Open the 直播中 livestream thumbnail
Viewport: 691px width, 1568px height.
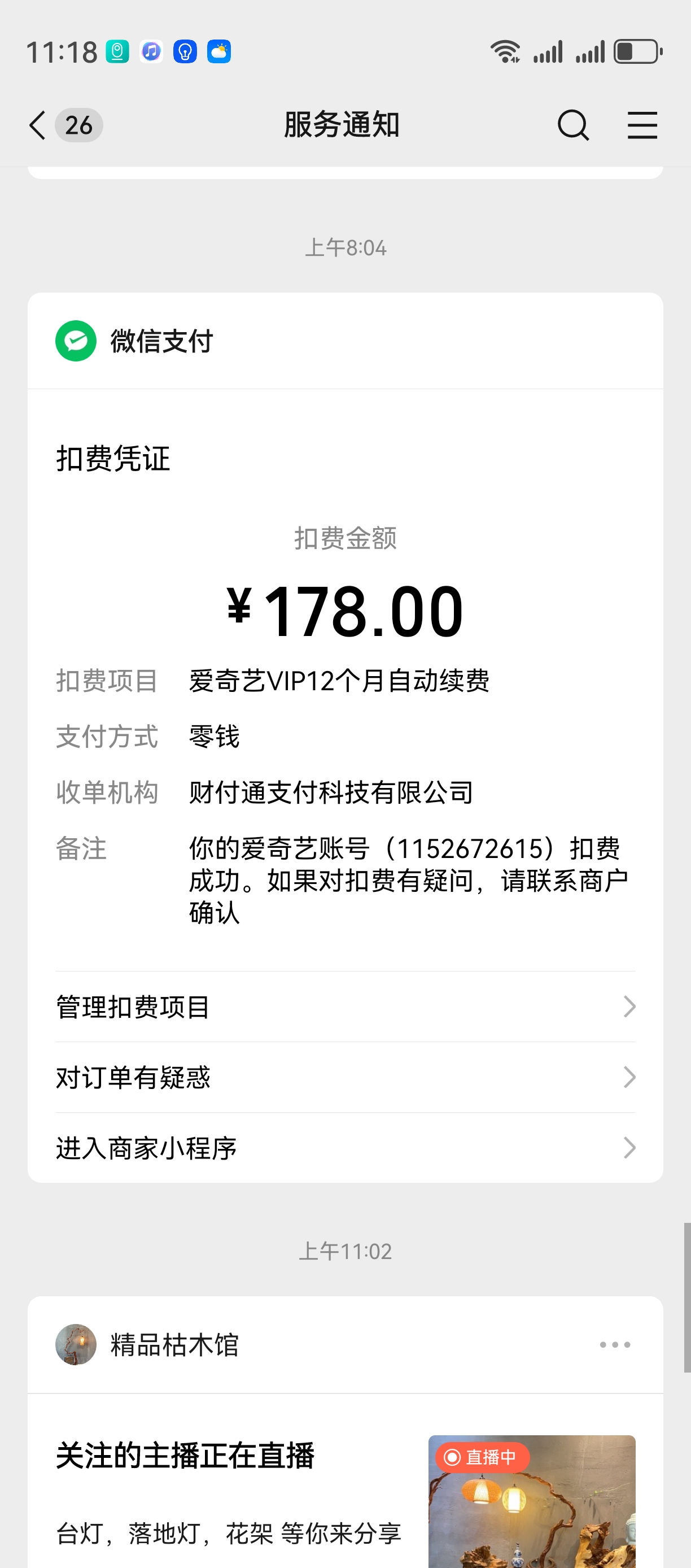tap(531, 1500)
